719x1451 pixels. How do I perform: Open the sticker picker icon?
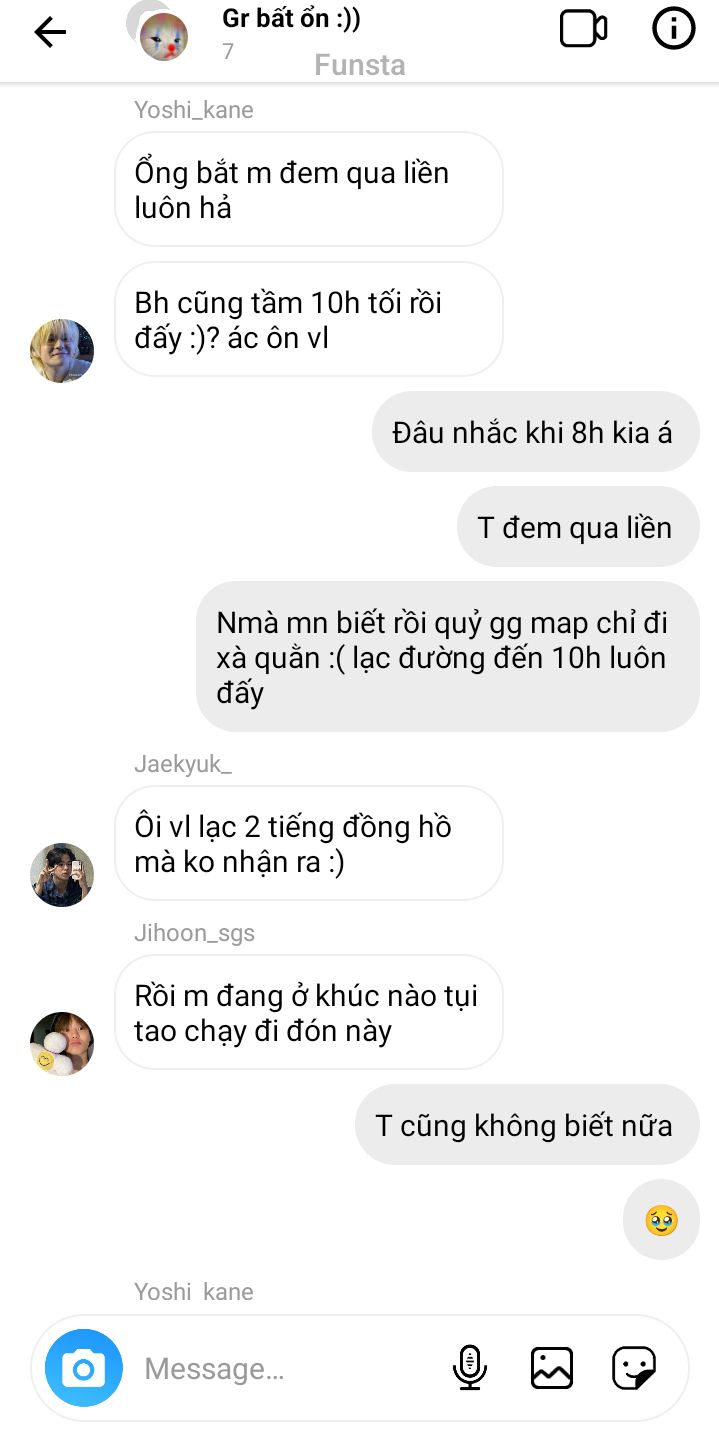pos(634,1367)
